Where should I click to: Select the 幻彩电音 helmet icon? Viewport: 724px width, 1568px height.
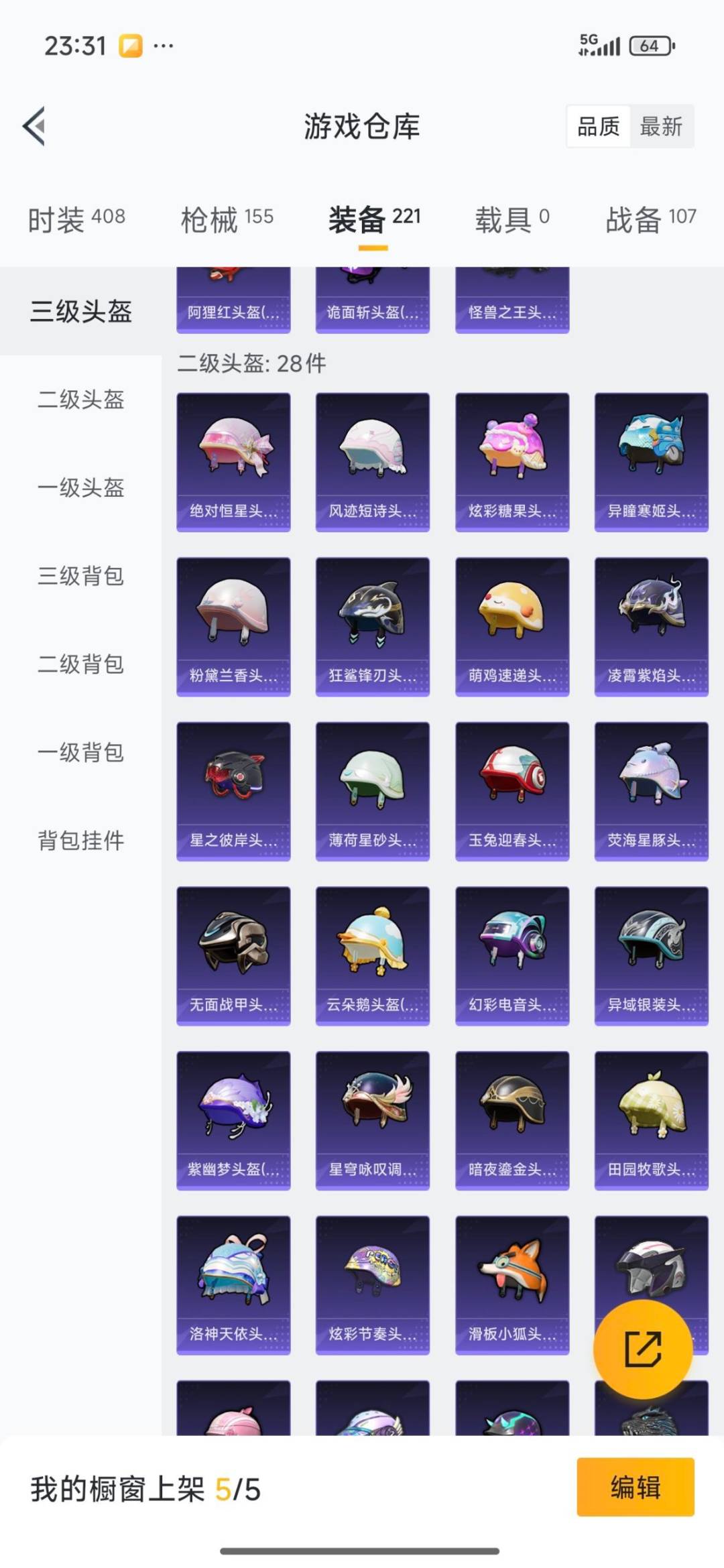pyautogui.click(x=512, y=949)
